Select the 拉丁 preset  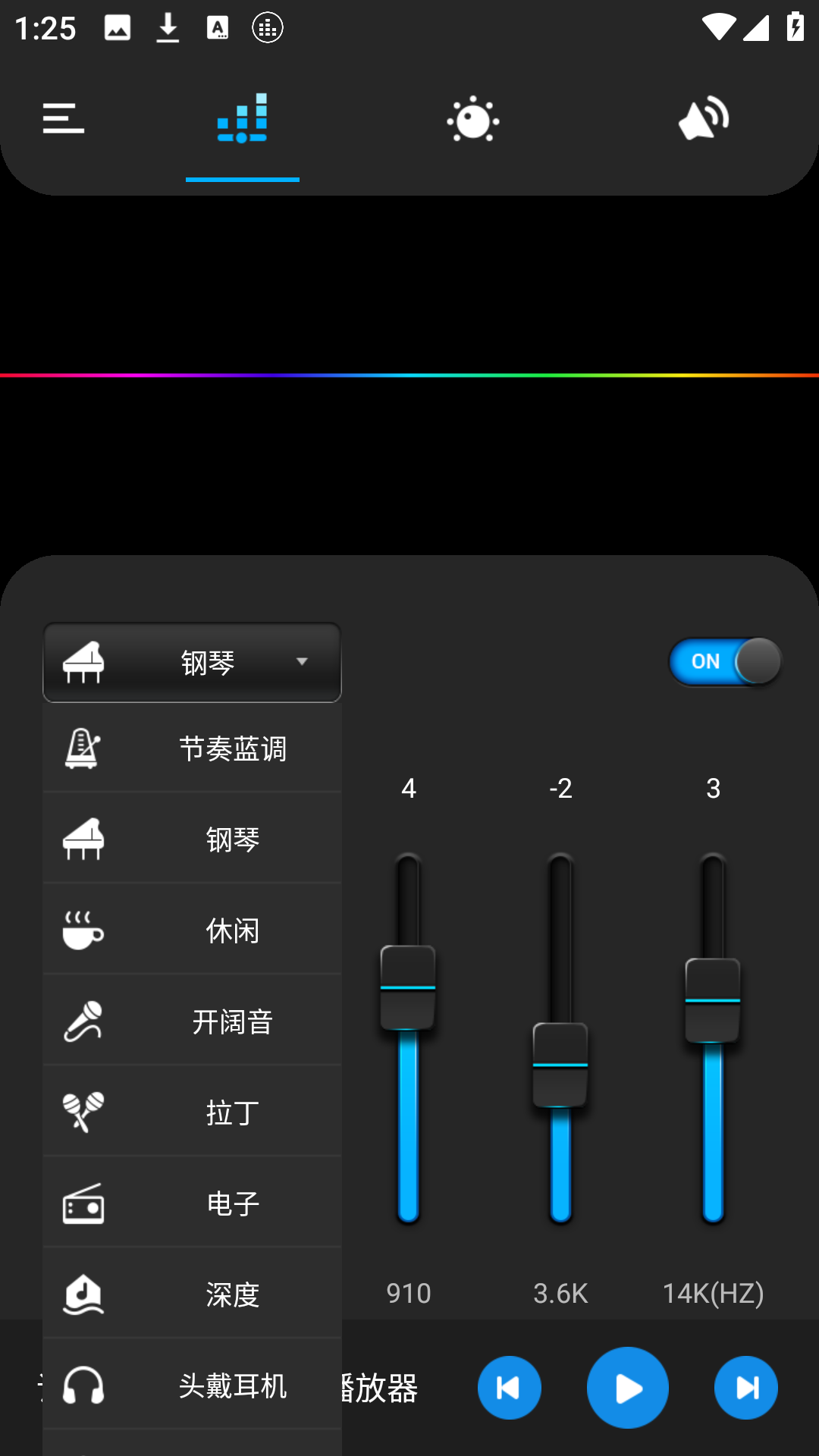click(192, 1112)
